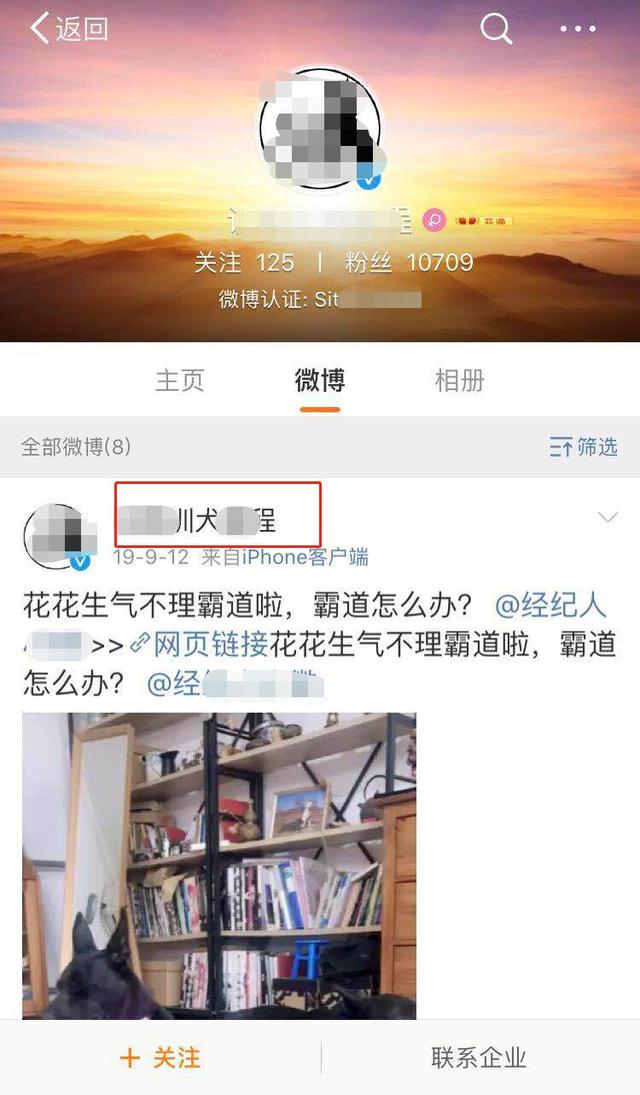Screen dimensions: 640x1095
Task: Open the profile avatar in header
Action: coord(320,127)
